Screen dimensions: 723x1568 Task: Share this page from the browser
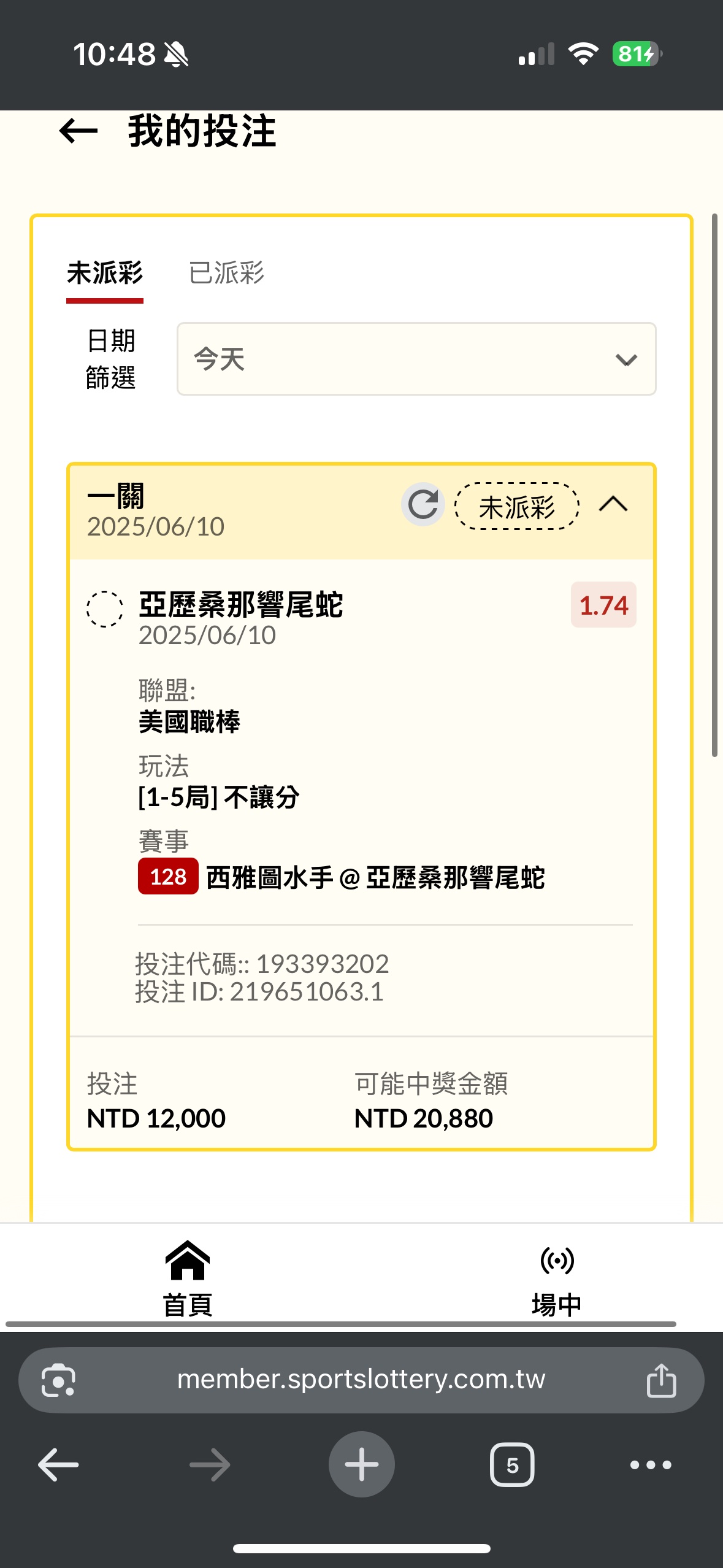tap(661, 1380)
